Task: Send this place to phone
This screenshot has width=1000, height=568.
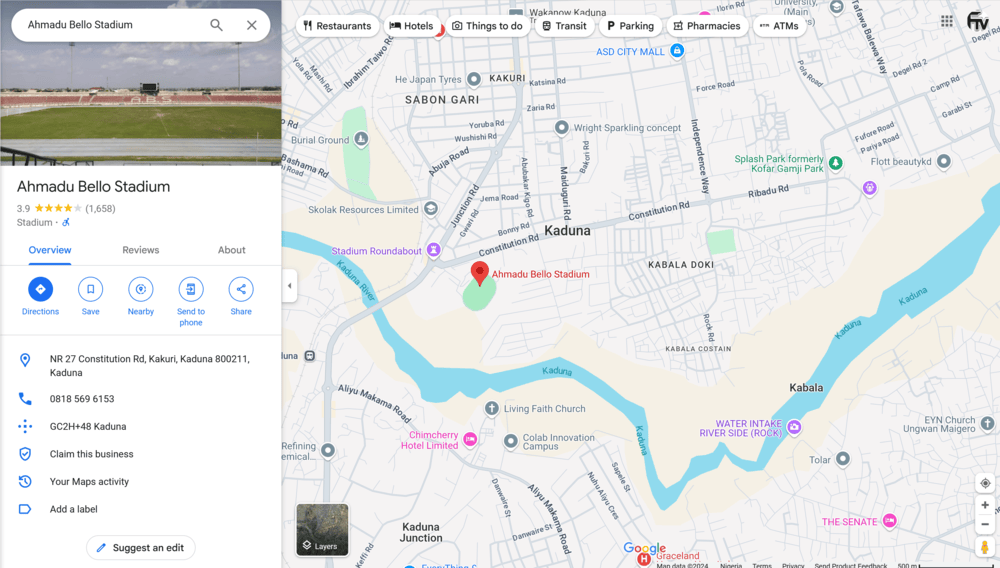Action: [191, 290]
